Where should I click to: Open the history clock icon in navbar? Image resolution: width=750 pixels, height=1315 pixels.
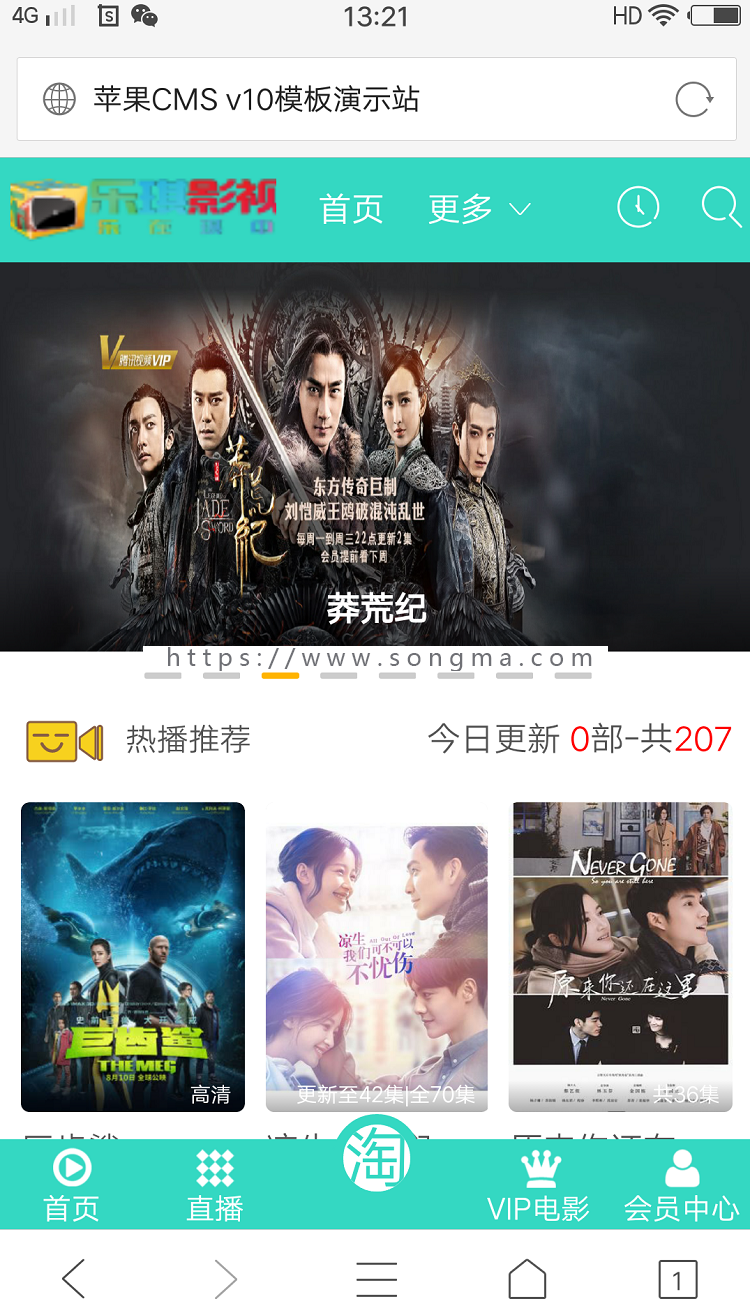pyautogui.click(x=638, y=208)
